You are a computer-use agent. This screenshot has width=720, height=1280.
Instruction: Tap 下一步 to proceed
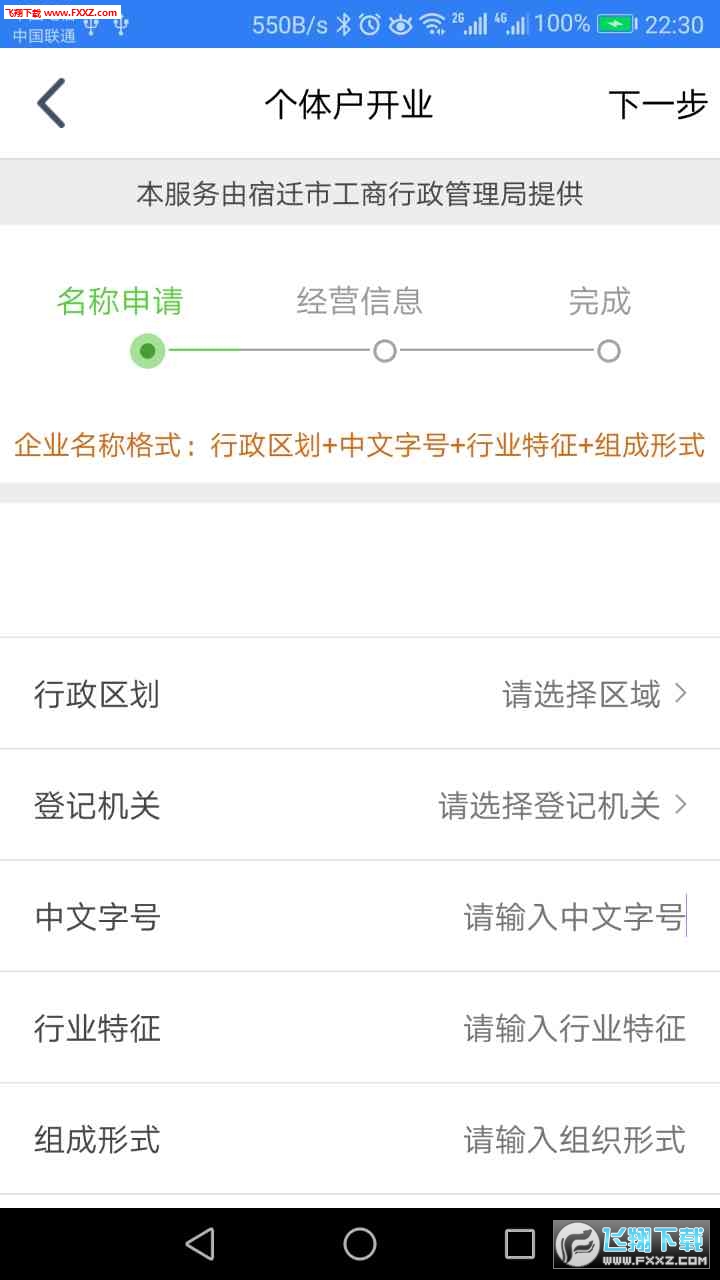tap(657, 104)
